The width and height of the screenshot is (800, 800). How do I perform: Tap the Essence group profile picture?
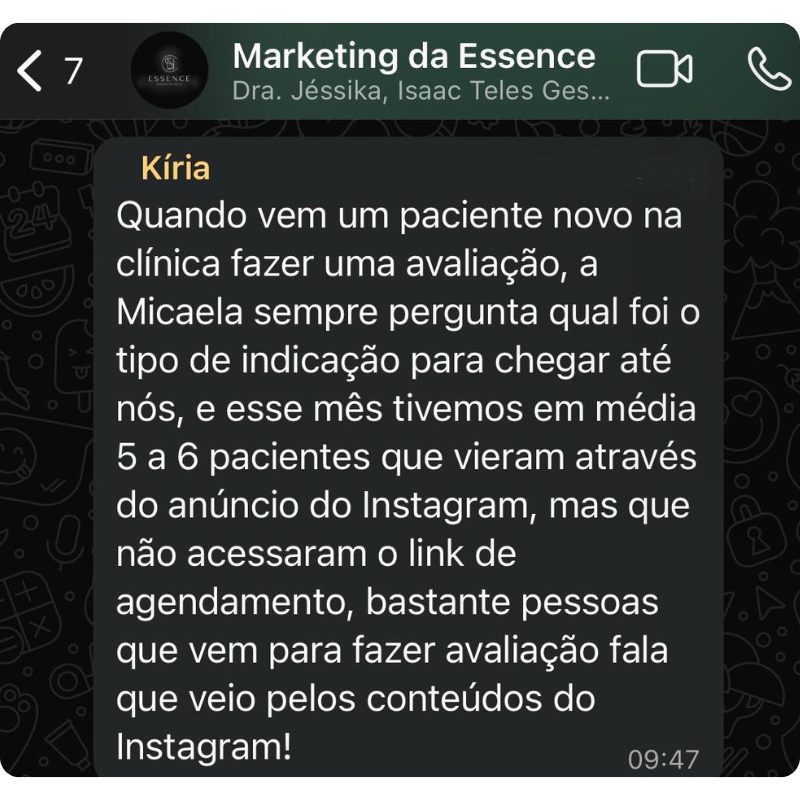click(169, 71)
